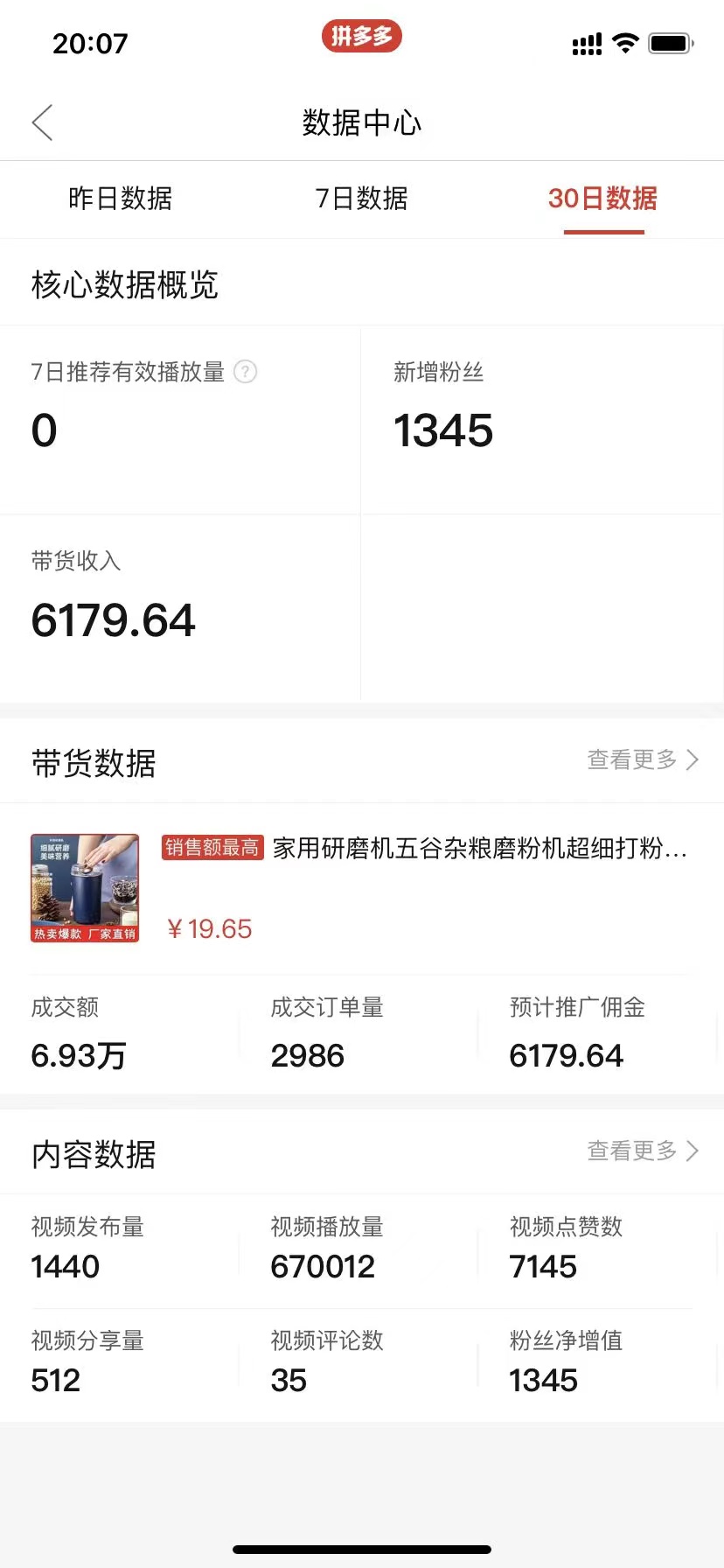Open help for 7日推荐有效播放量
The height and width of the screenshot is (1568, 724).
pos(246,372)
